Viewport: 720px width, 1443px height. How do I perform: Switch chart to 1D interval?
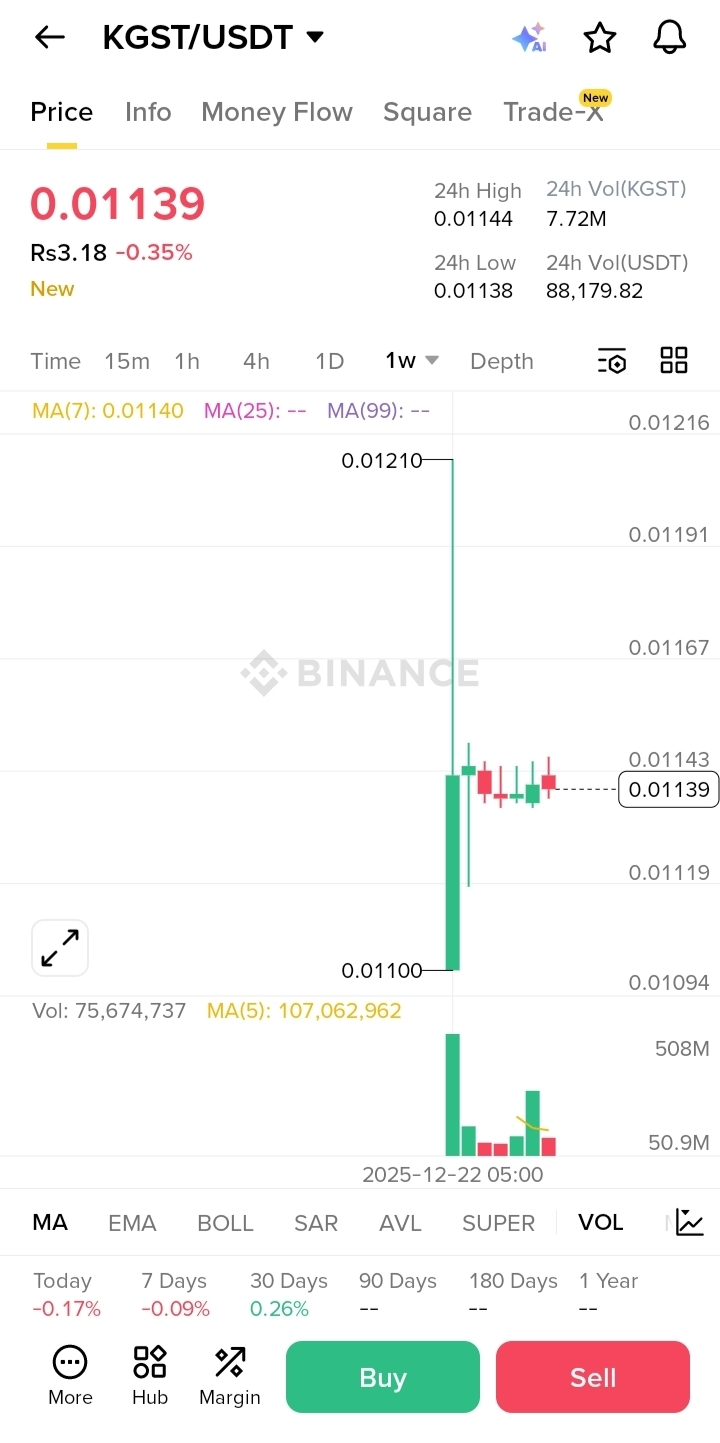(329, 361)
